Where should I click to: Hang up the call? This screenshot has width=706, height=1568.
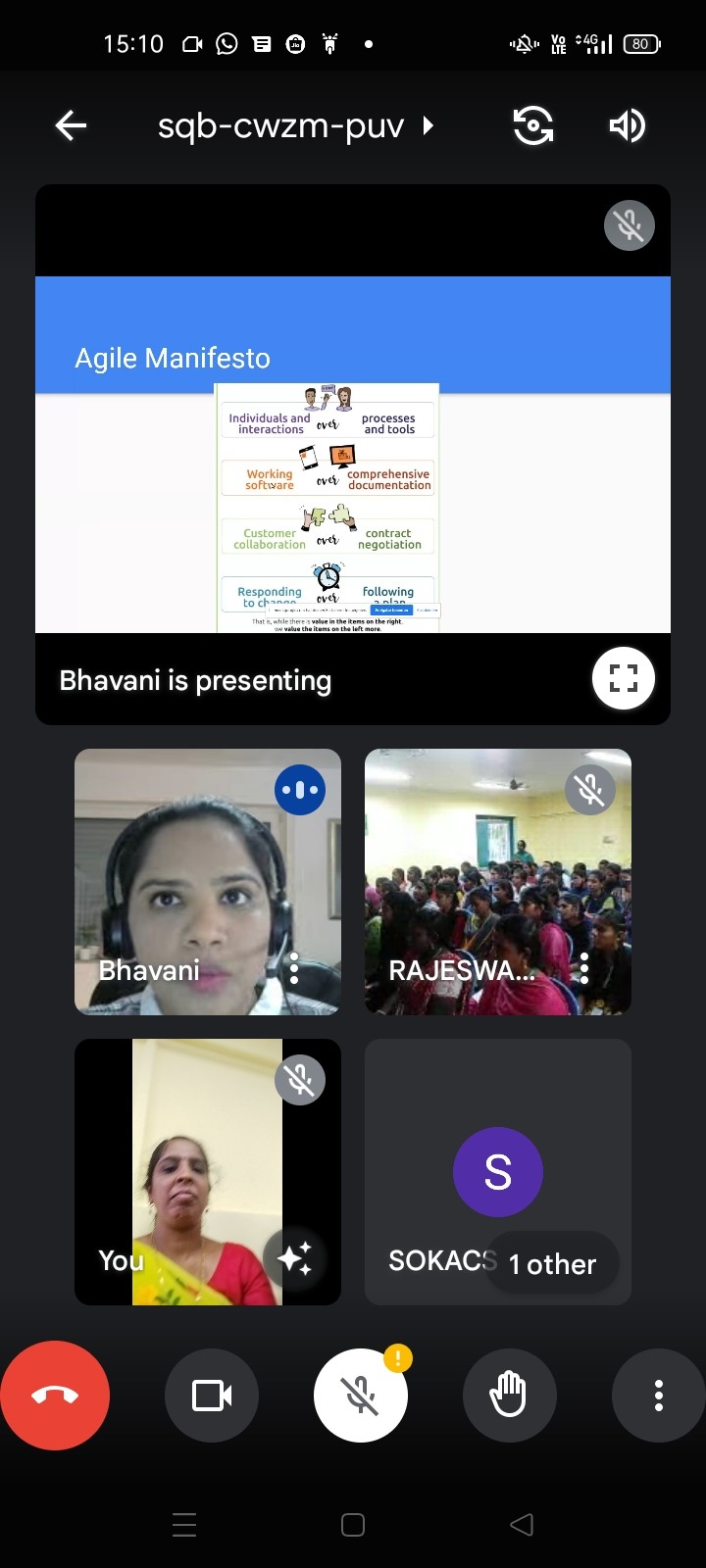pyautogui.click(x=55, y=1396)
